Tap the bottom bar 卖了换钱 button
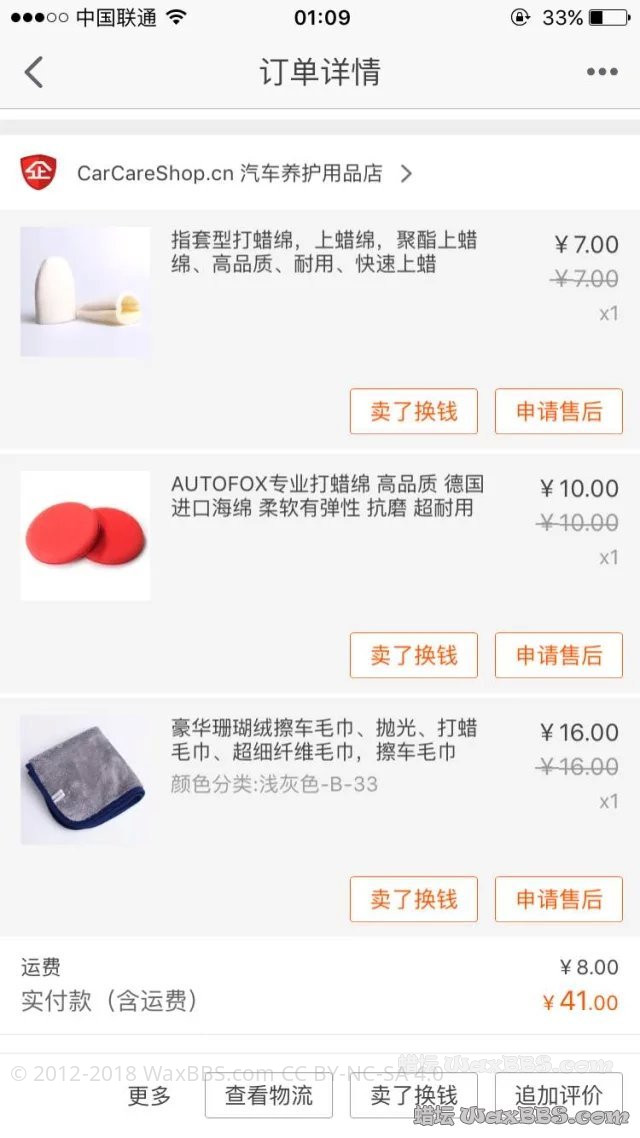The image size is (640, 1138). pos(413,1095)
